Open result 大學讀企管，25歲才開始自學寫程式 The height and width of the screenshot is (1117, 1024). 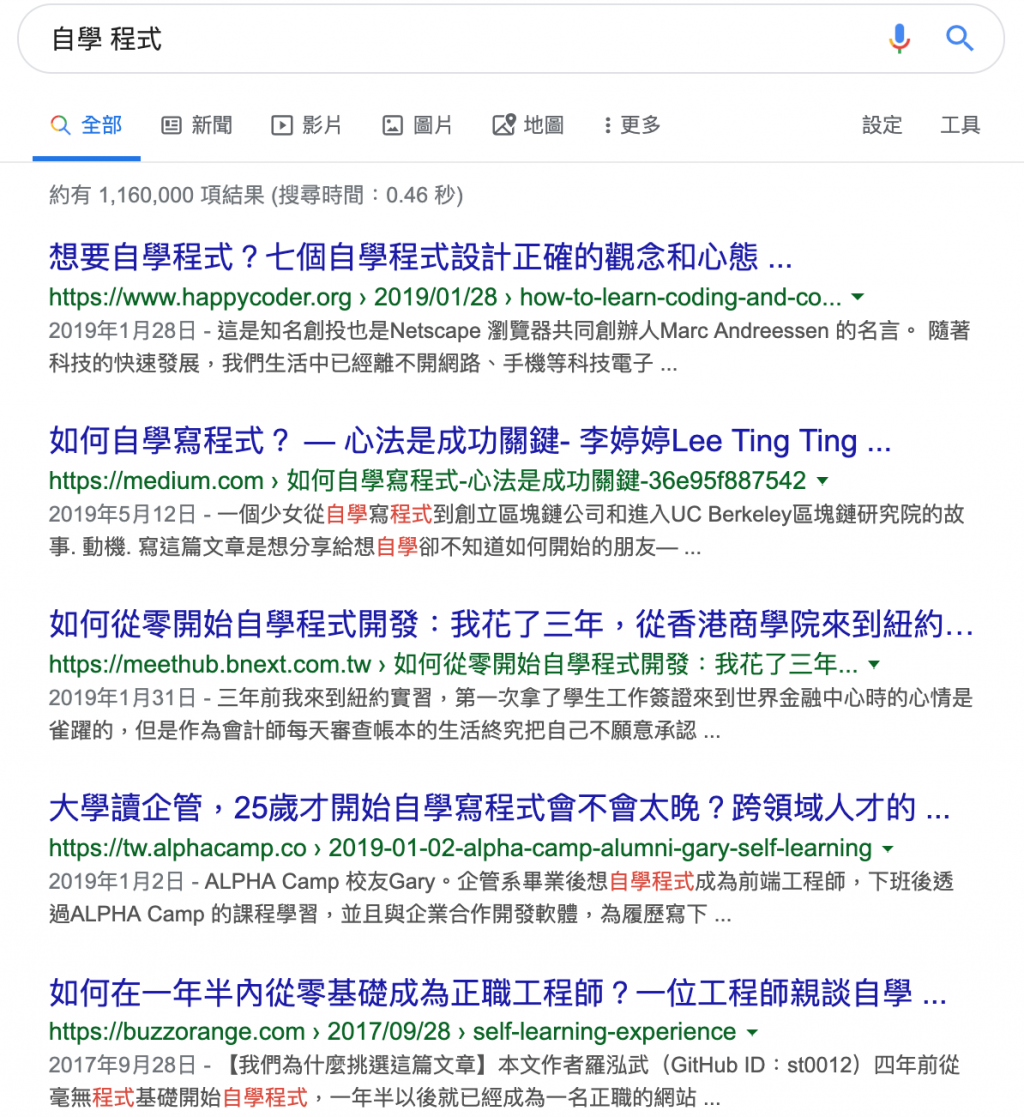[499, 808]
